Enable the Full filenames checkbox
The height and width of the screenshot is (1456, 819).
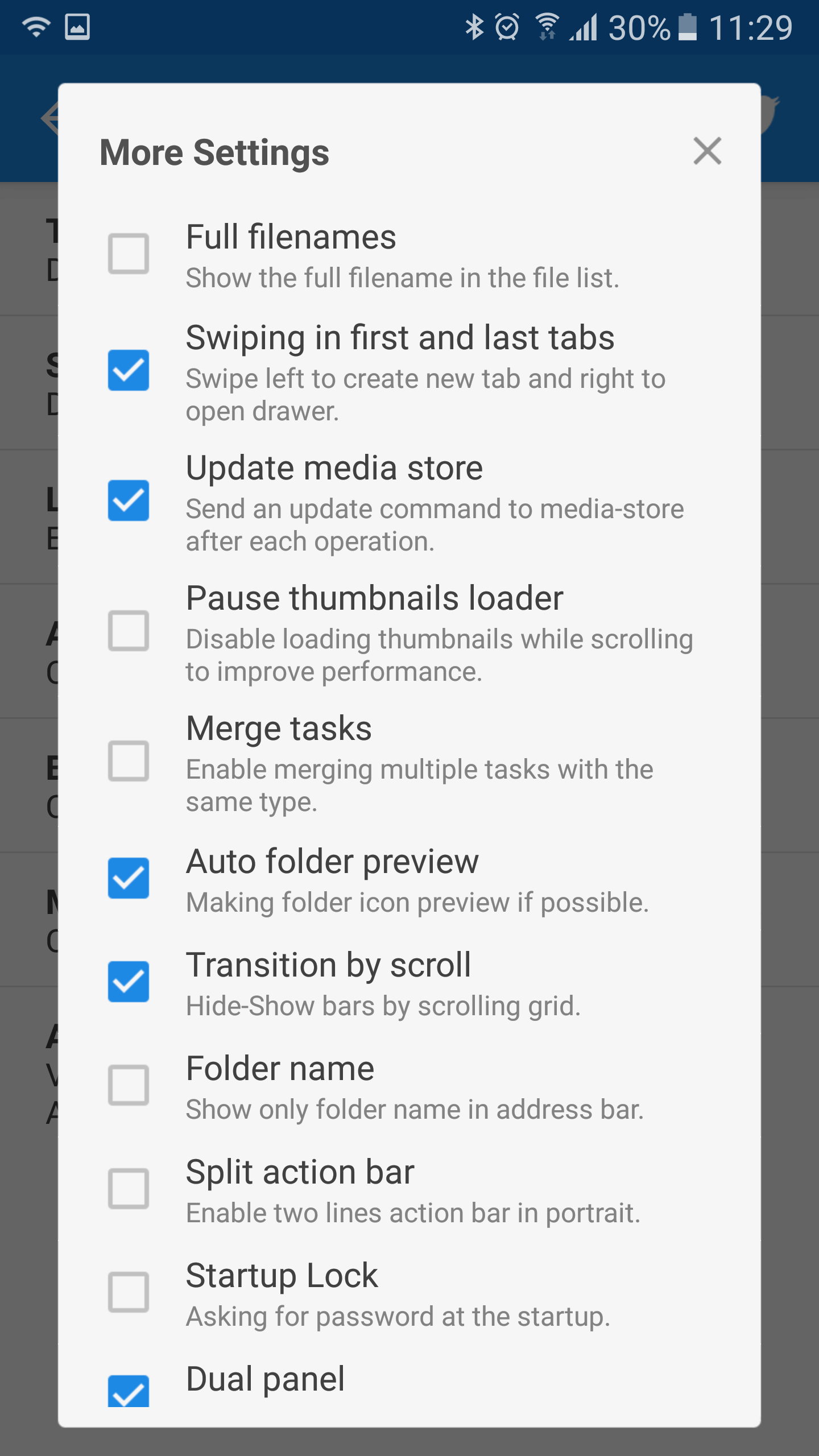click(129, 253)
